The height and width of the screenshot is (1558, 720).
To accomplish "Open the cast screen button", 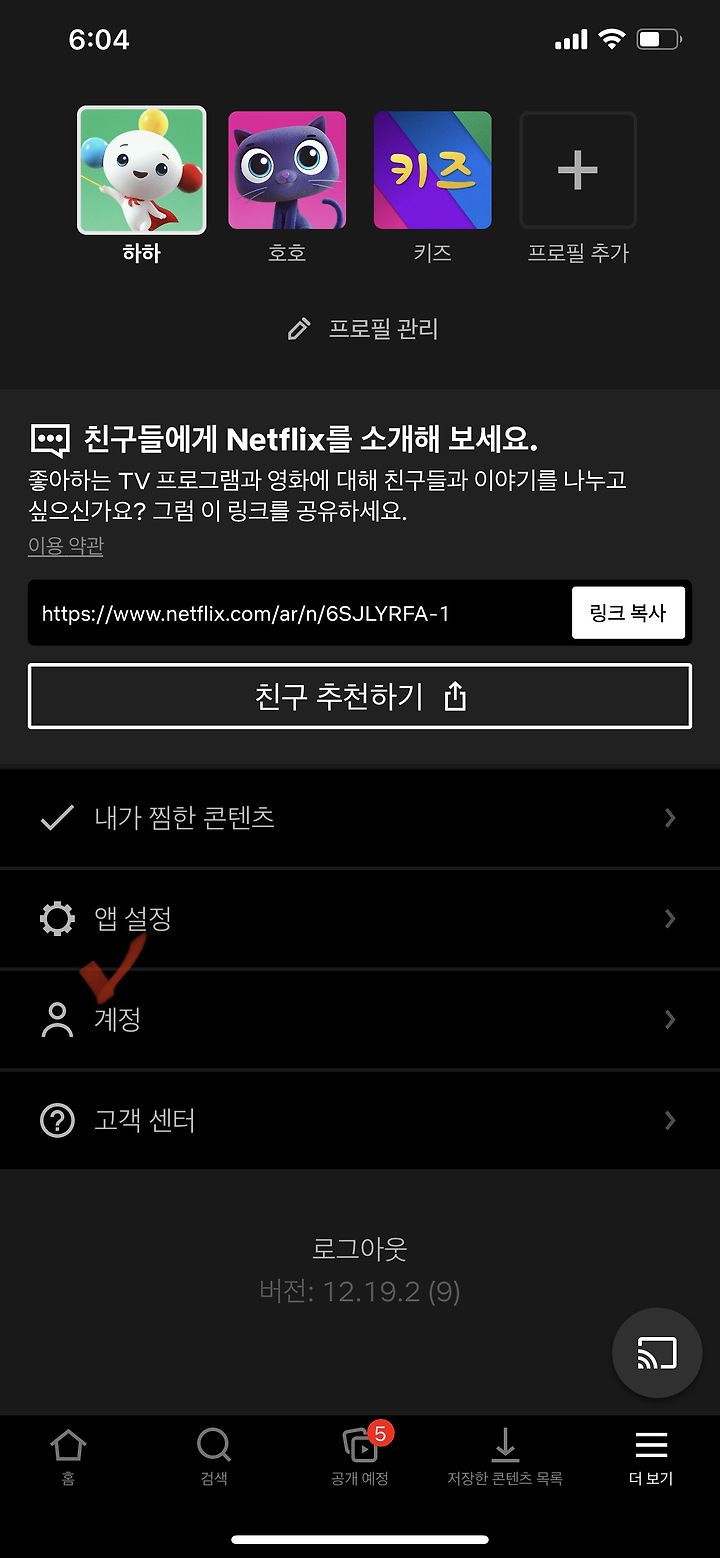I will (657, 1353).
